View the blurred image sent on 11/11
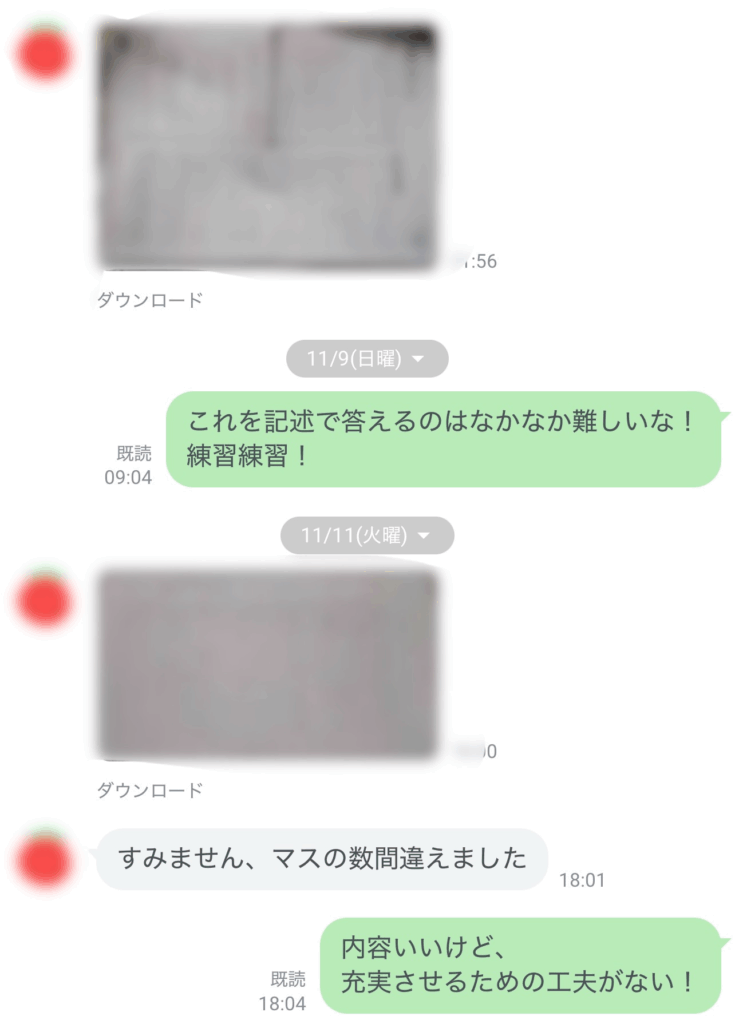 tap(270, 663)
